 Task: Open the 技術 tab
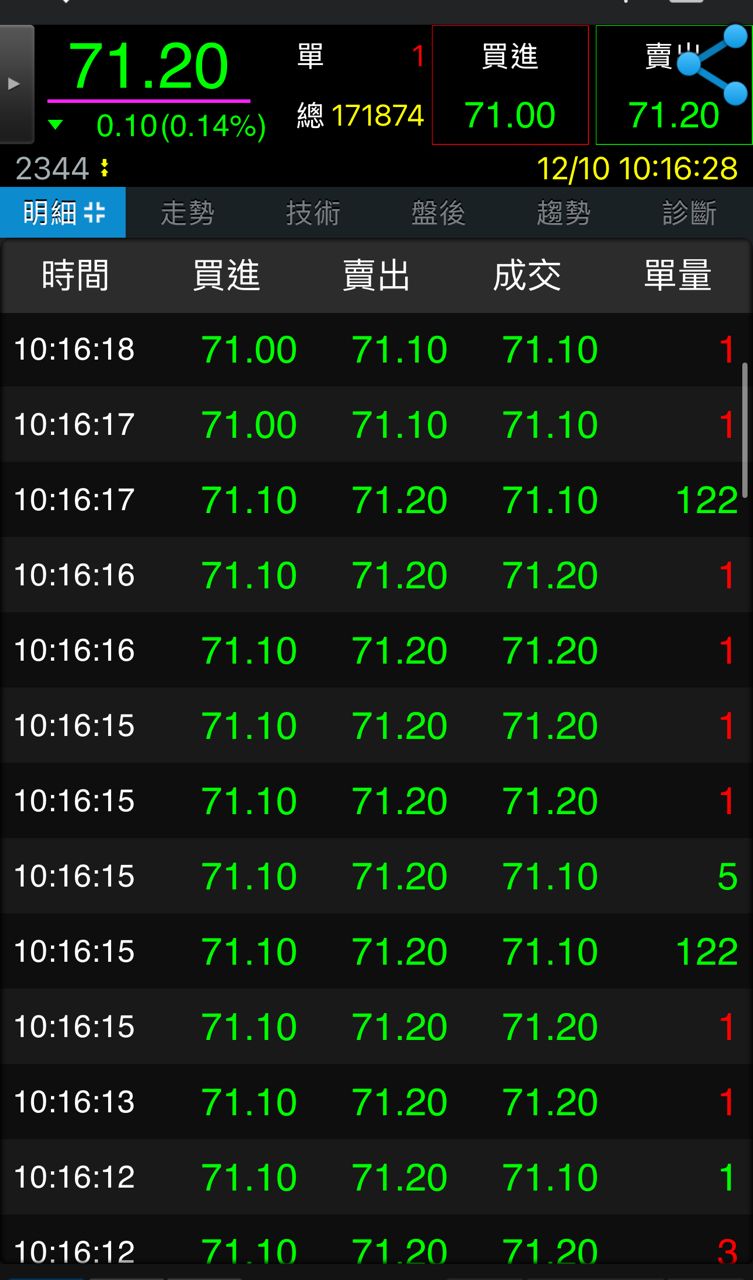(313, 213)
